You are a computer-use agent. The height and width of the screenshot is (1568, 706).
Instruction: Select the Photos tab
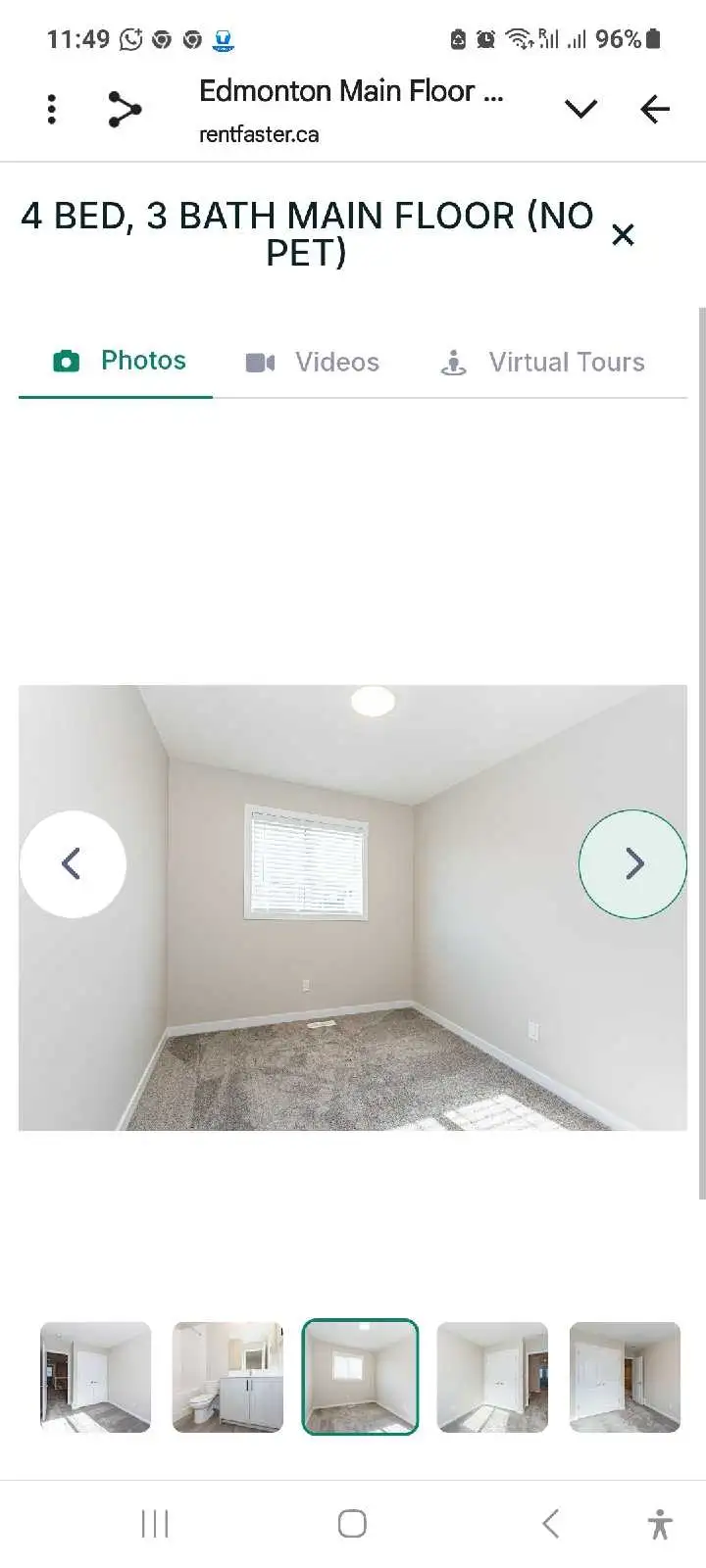119,361
